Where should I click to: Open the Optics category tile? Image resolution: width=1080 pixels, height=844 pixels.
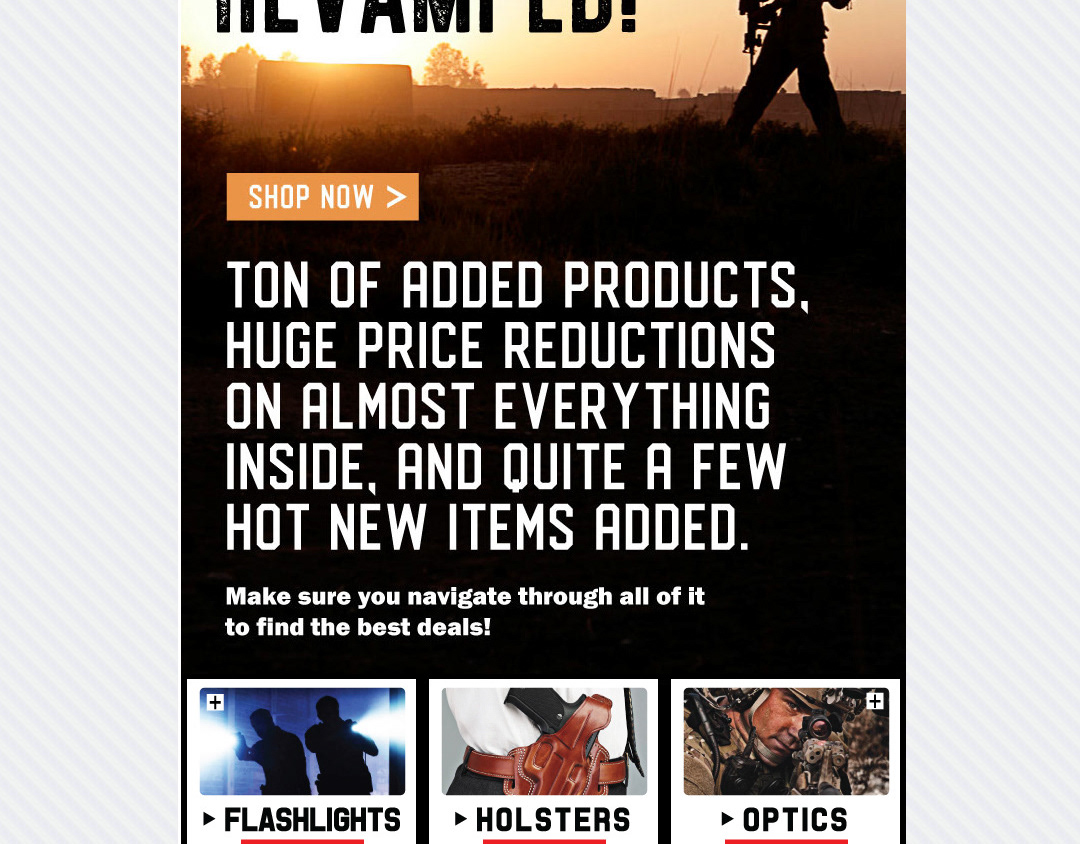(x=786, y=762)
